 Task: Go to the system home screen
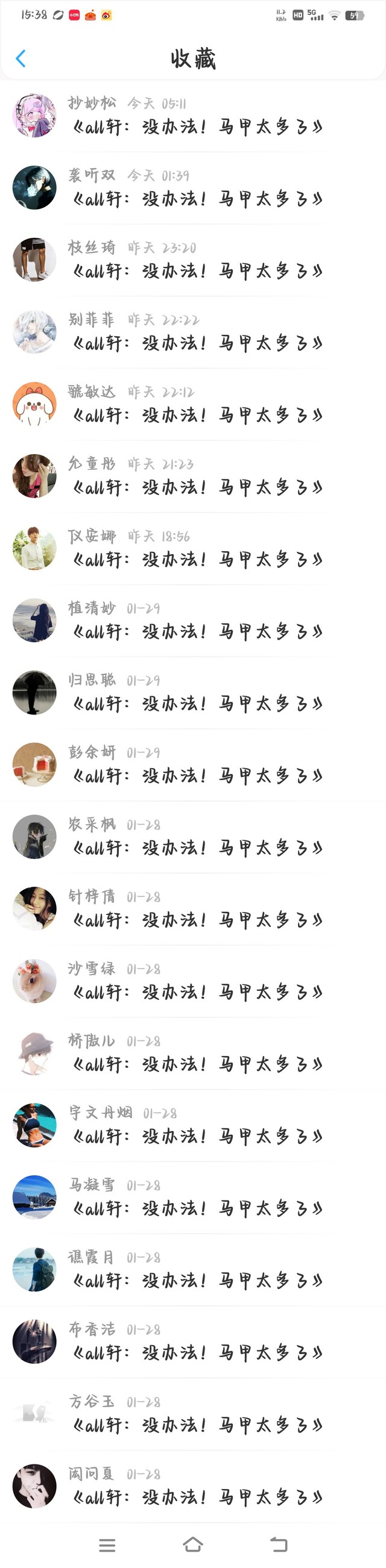pos(192,1545)
